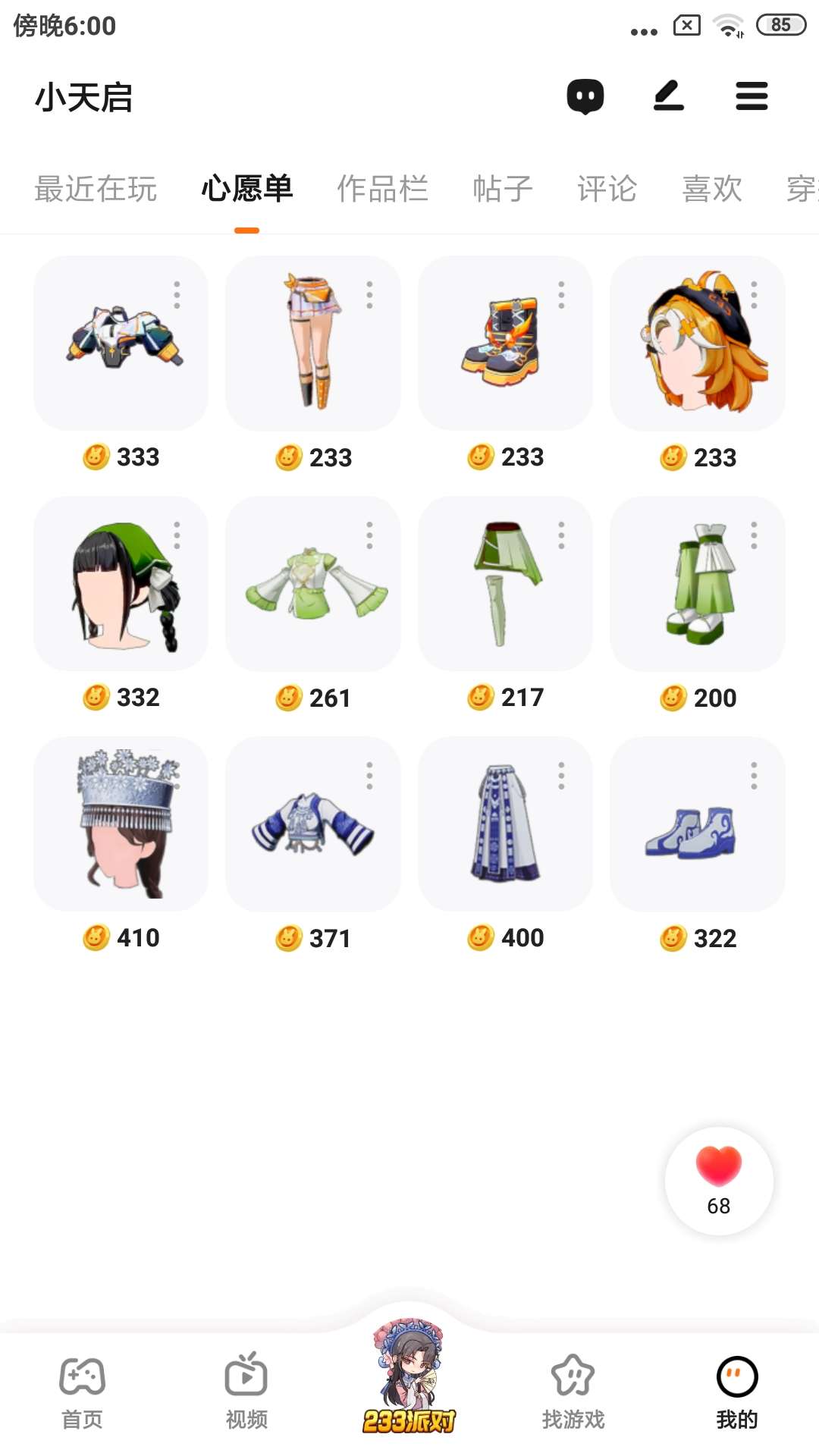The height and width of the screenshot is (1456, 819).
Task: Go to the 评论 tab
Action: [607, 189]
